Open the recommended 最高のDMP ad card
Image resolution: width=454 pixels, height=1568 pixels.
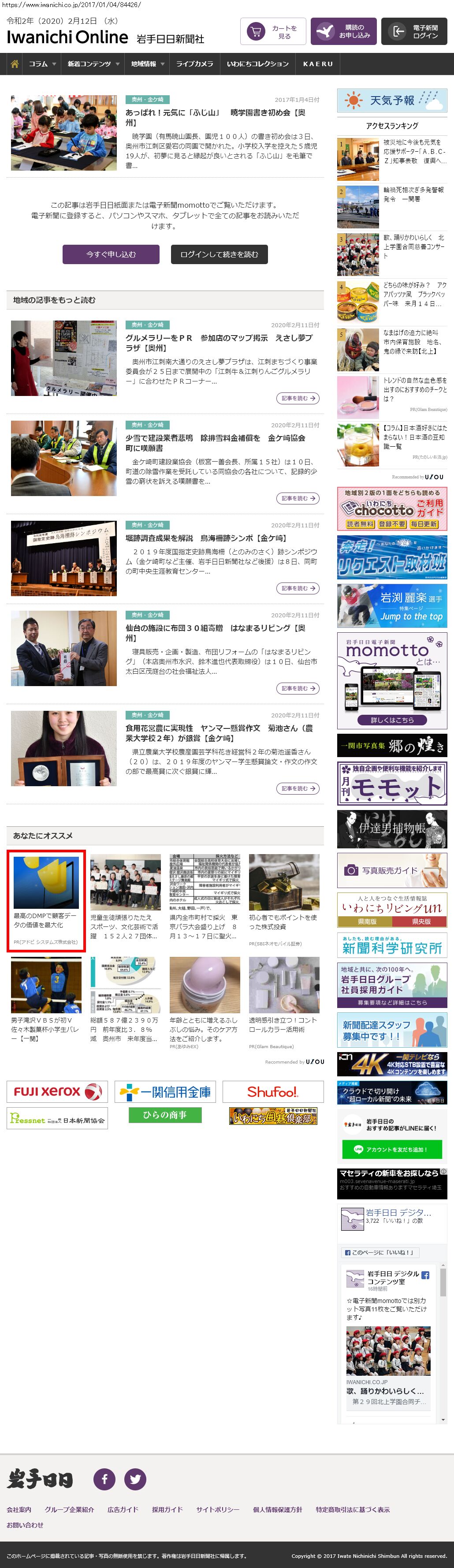point(46,900)
